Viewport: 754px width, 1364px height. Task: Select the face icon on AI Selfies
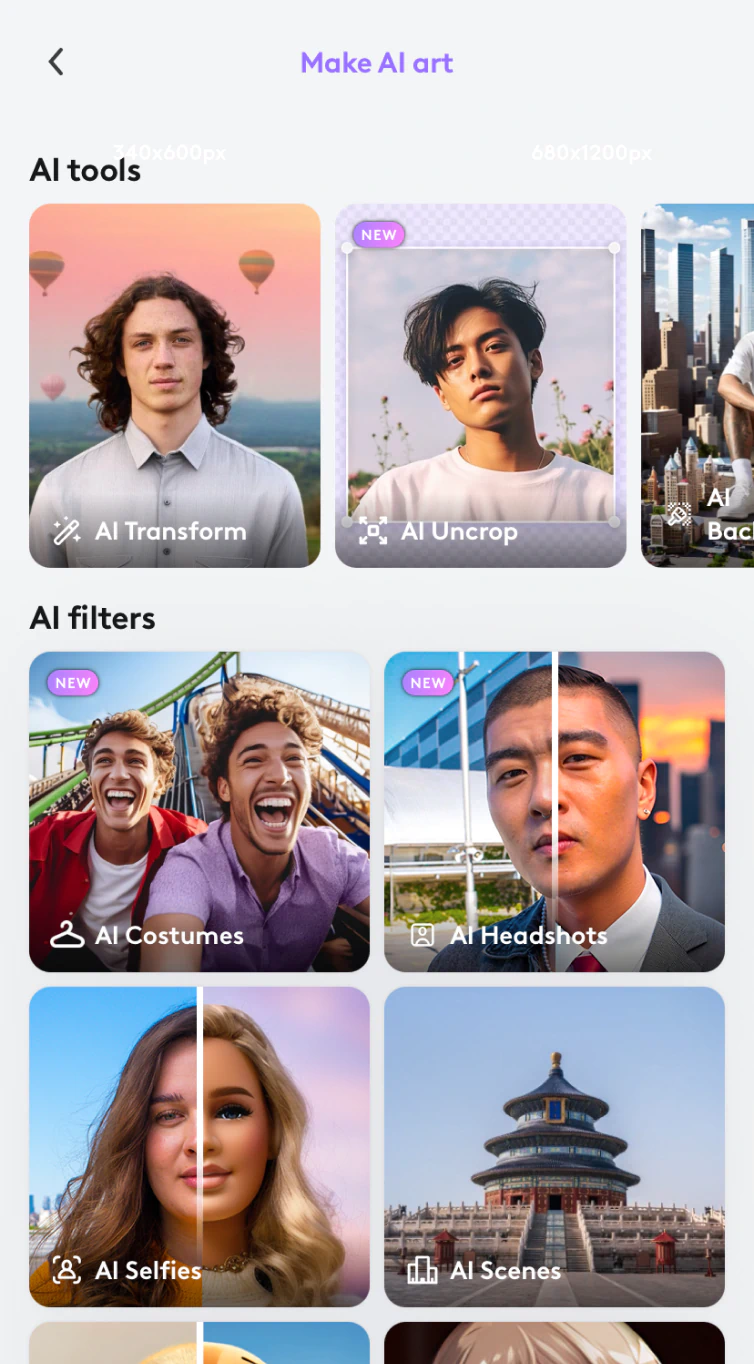coord(67,1271)
